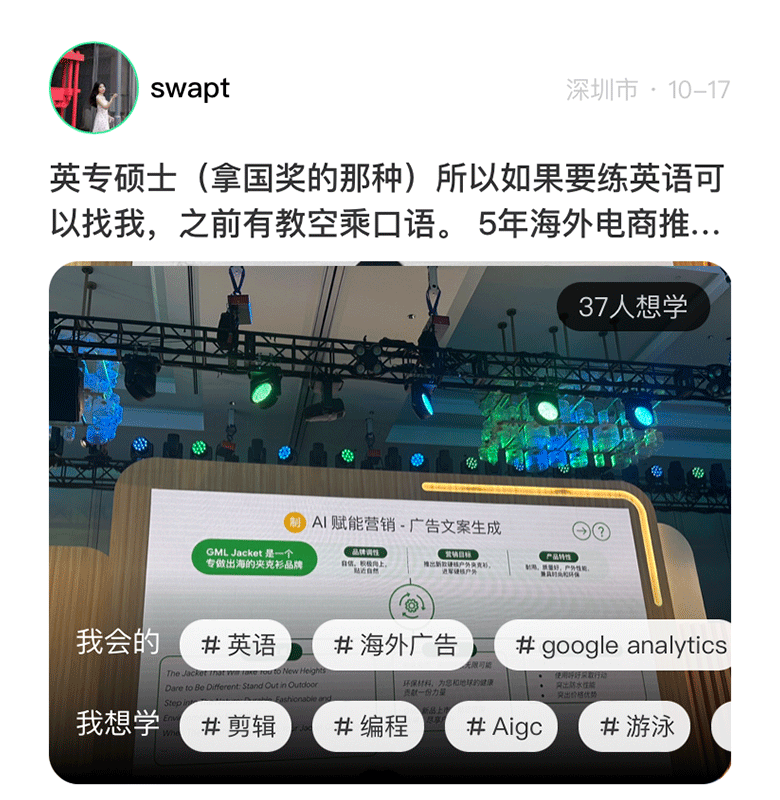Open swapt's profile avatar

tap(93, 88)
